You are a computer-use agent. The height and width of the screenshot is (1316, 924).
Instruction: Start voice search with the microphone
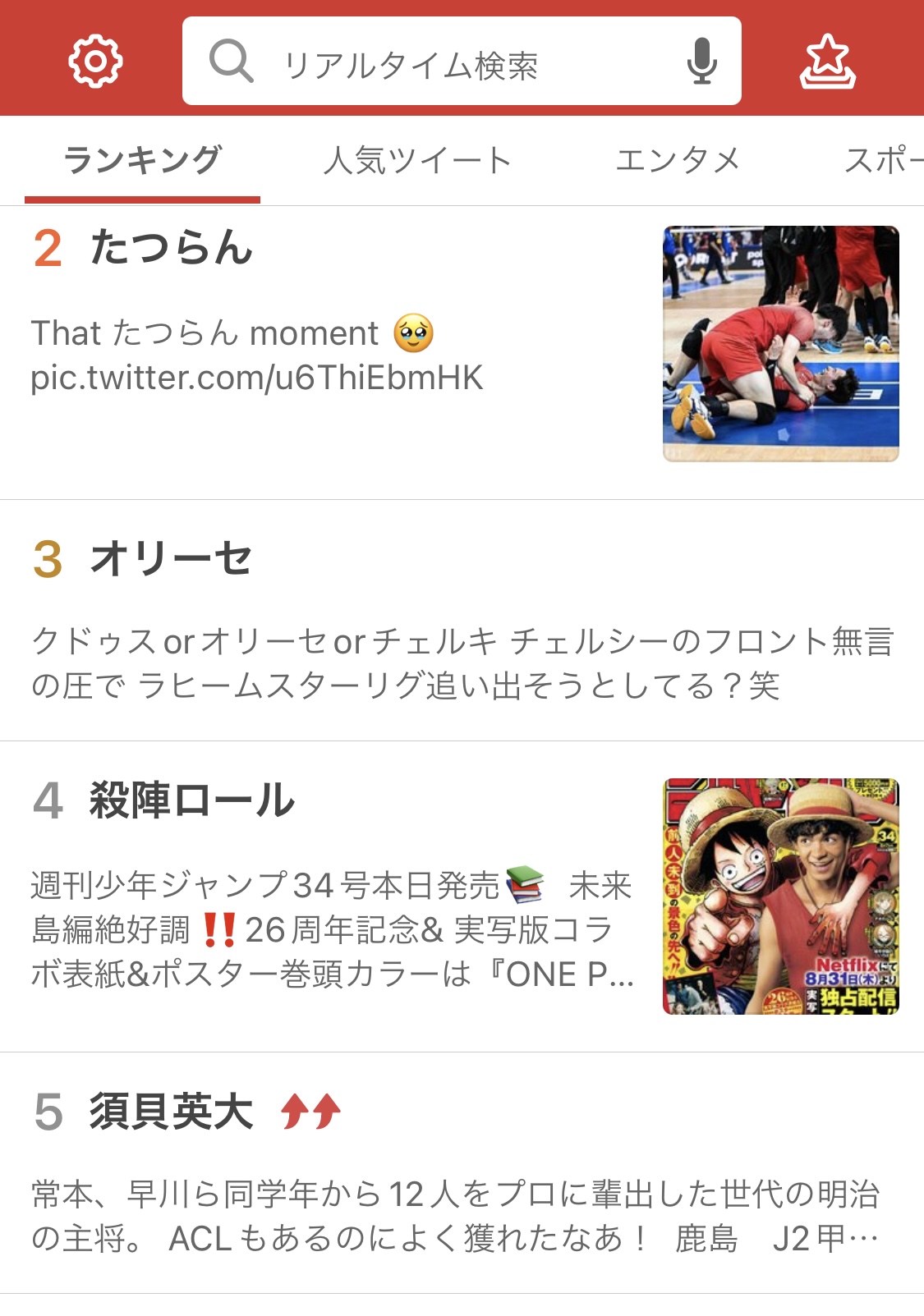[701, 62]
